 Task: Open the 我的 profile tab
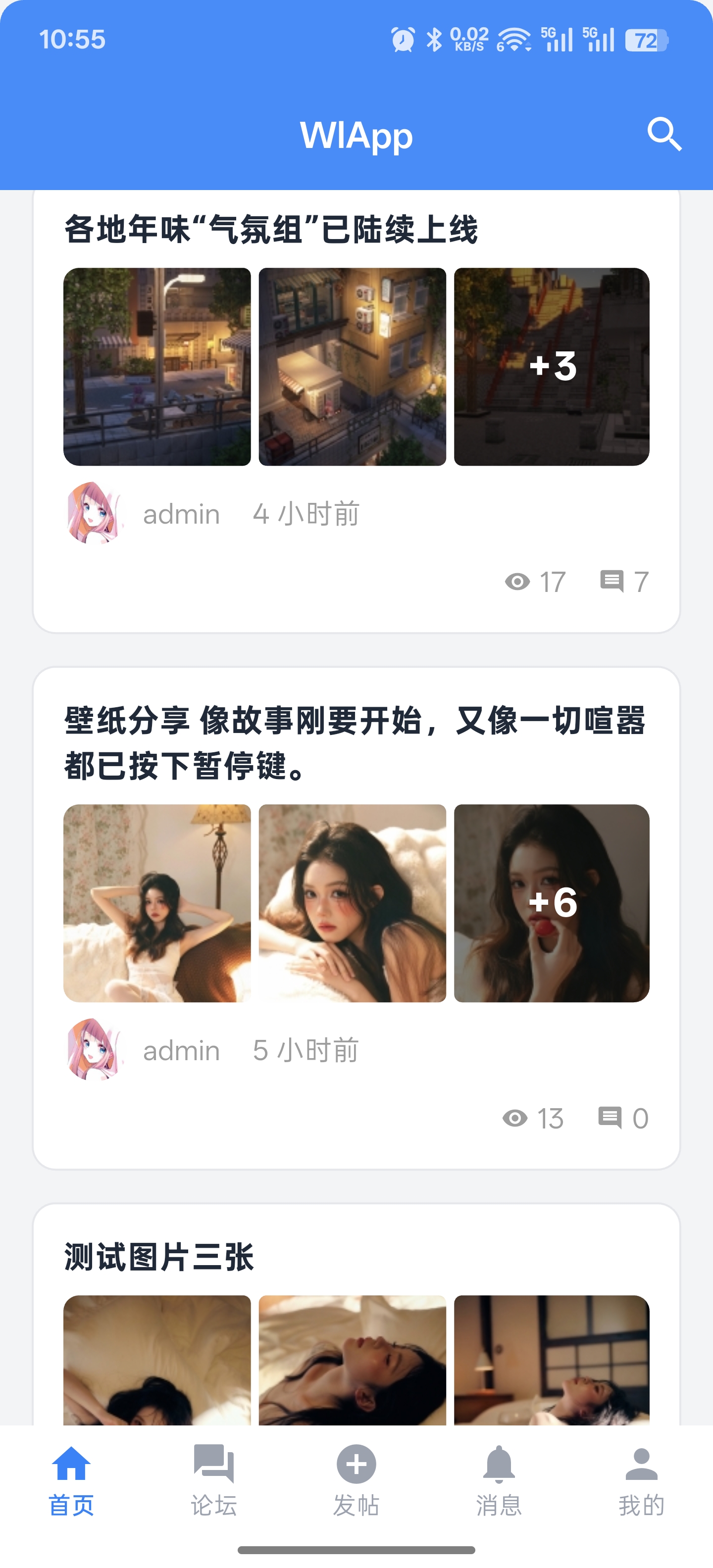[x=641, y=1480]
